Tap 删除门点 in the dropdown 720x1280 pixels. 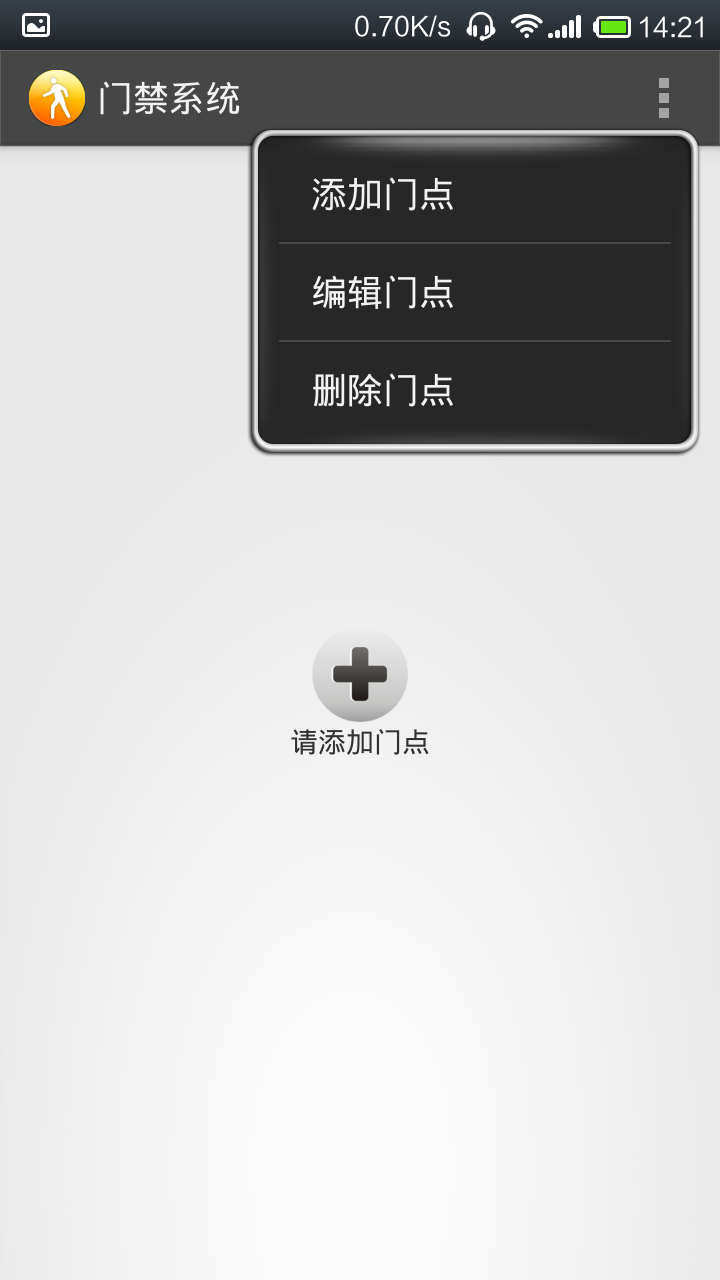point(474,390)
